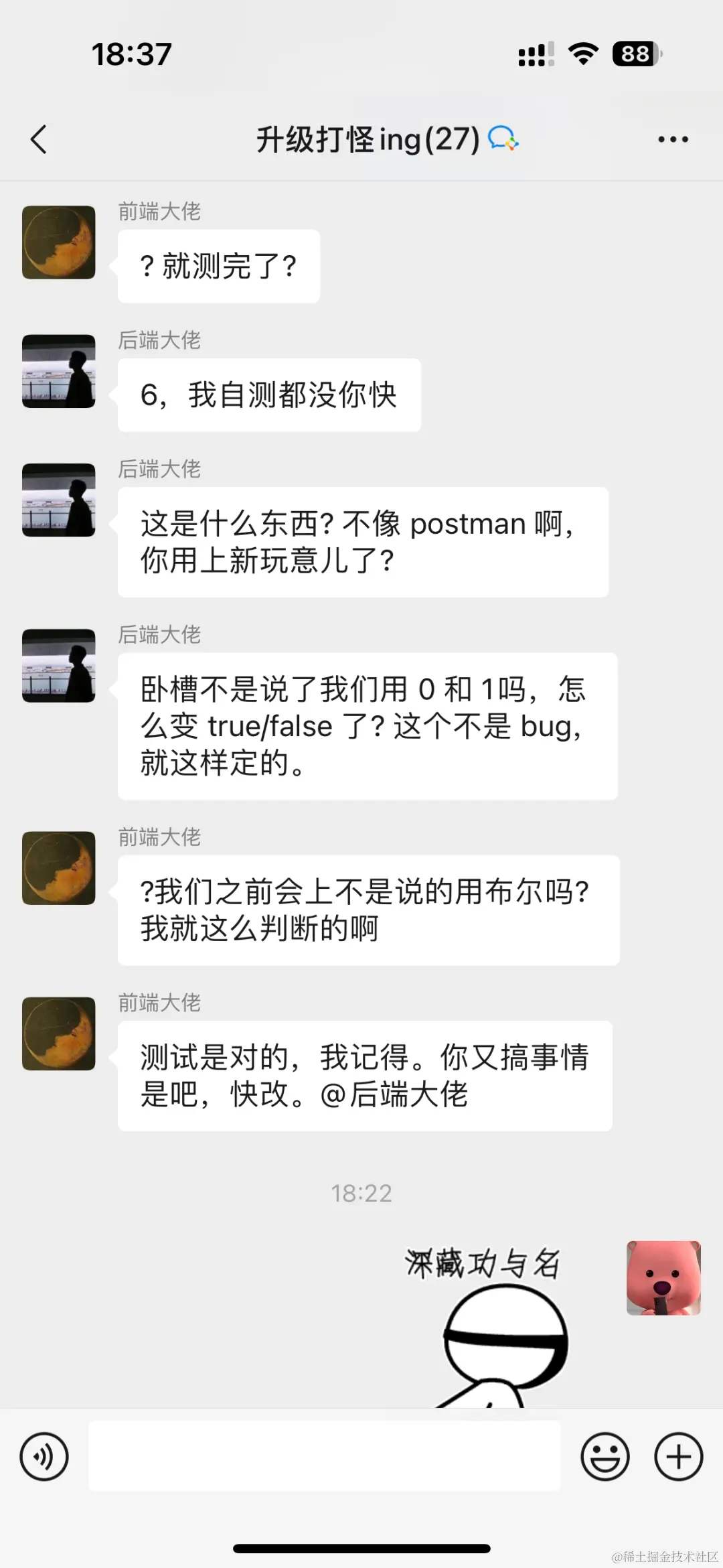
Task: Open the group voice chat icon beside title
Action: 501,139
